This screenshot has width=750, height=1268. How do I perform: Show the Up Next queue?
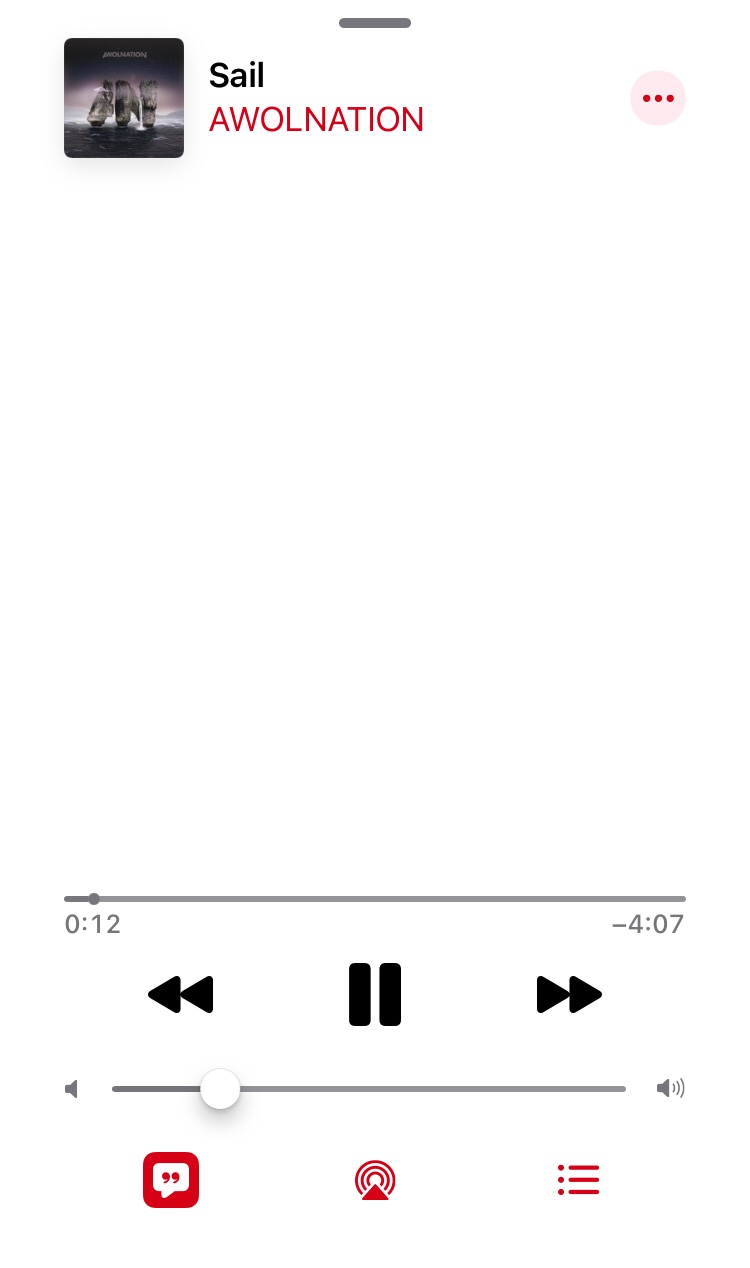point(578,1180)
